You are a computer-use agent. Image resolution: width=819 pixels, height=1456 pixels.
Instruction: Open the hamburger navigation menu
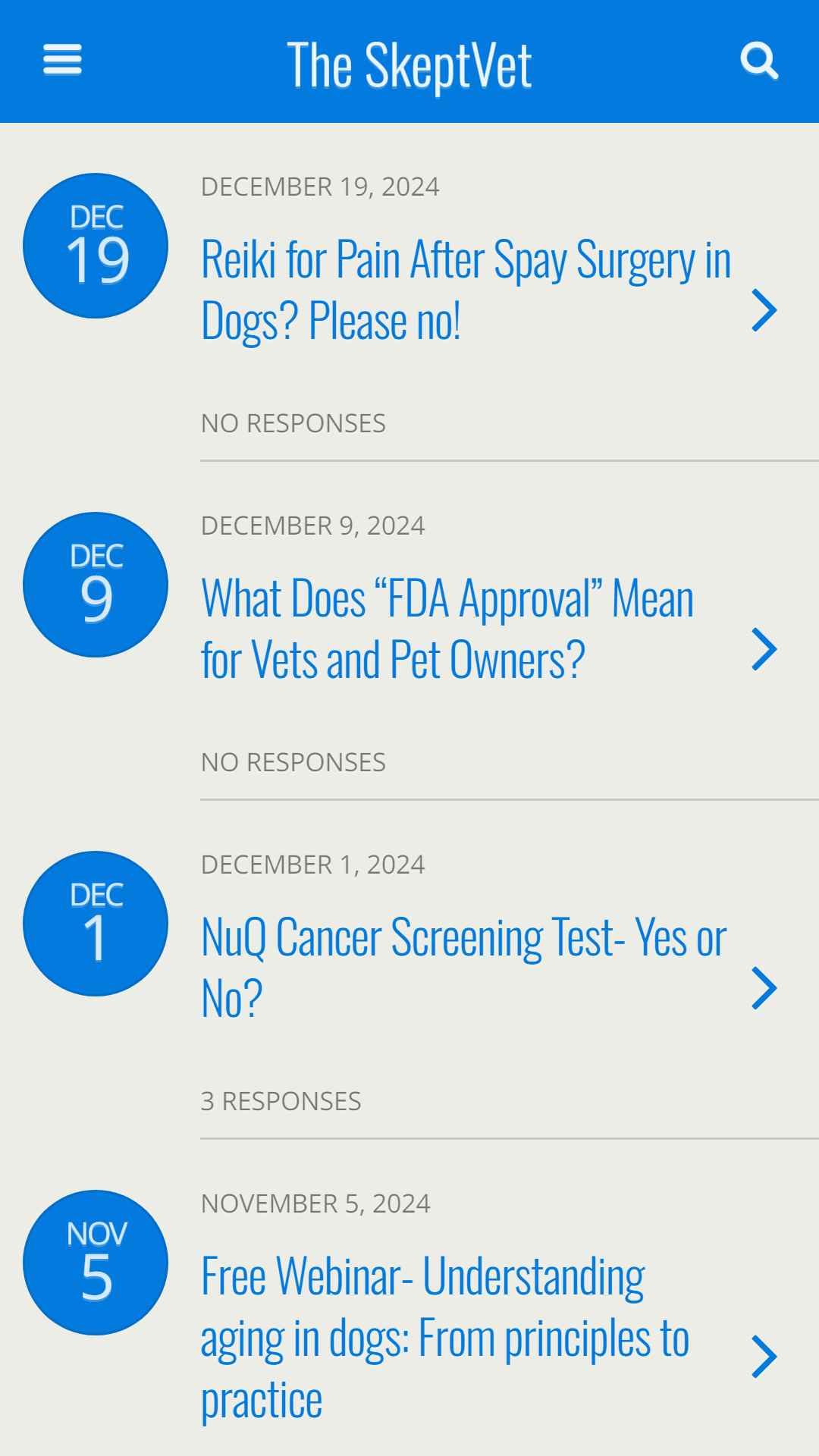(62, 59)
